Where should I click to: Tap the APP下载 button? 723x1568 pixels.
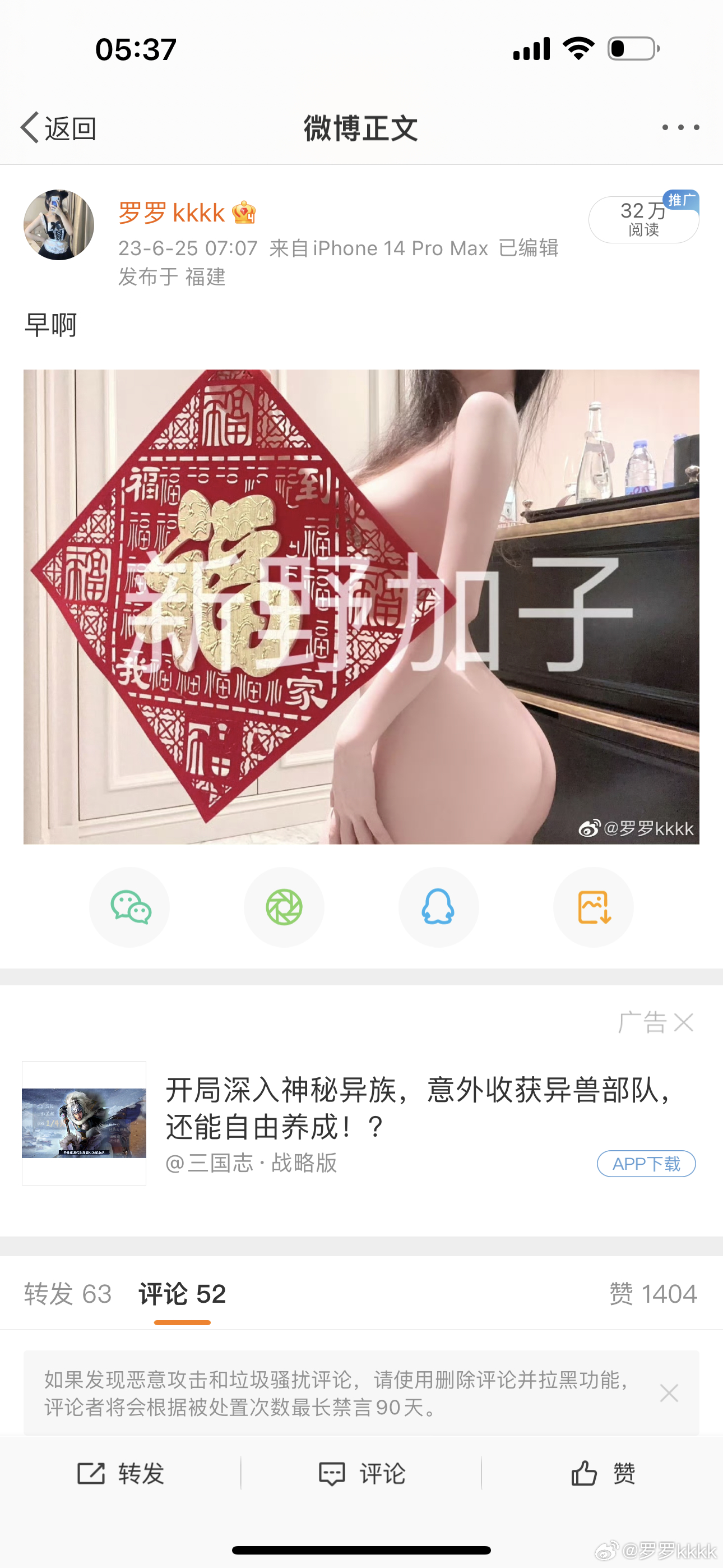click(646, 1164)
